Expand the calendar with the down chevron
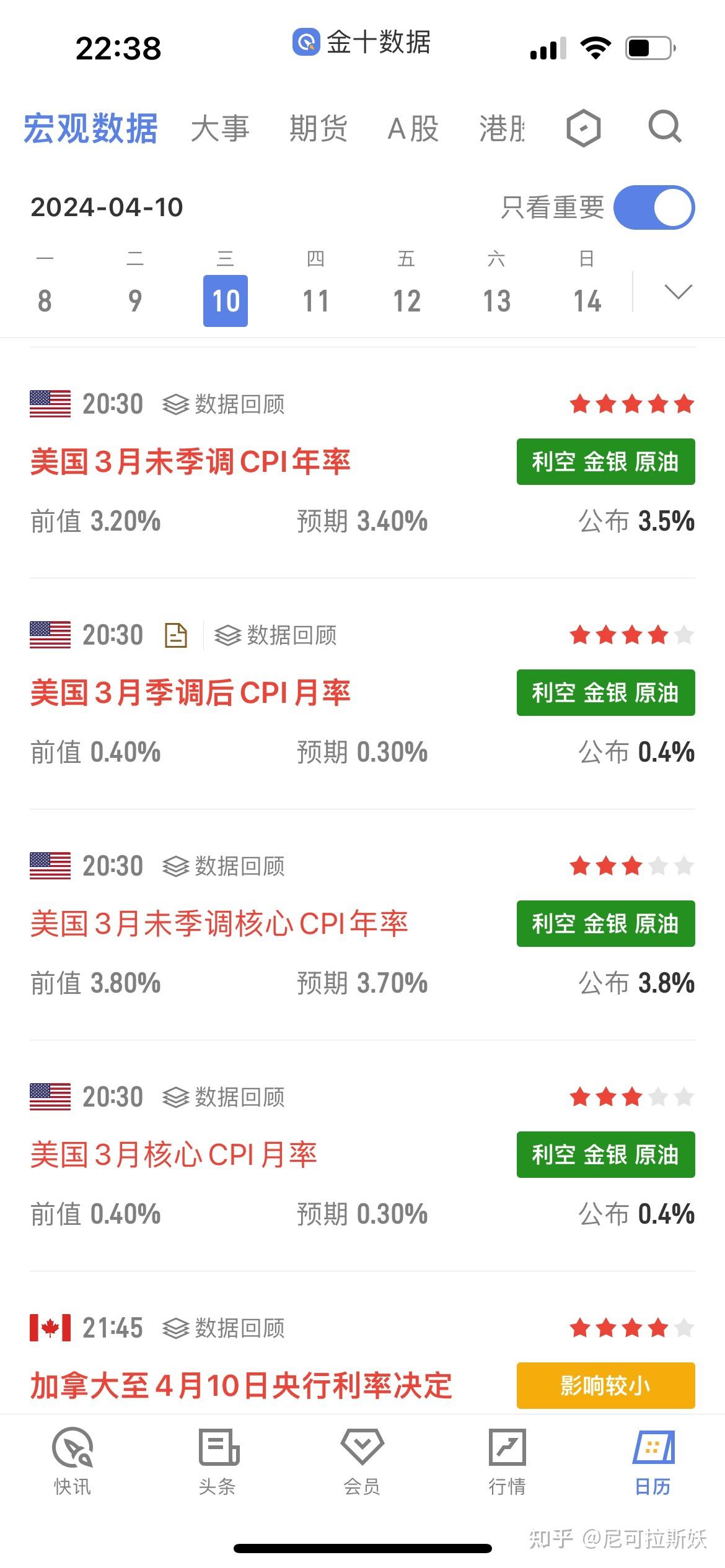This screenshot has width=725, height=1568. coord(678,292)
